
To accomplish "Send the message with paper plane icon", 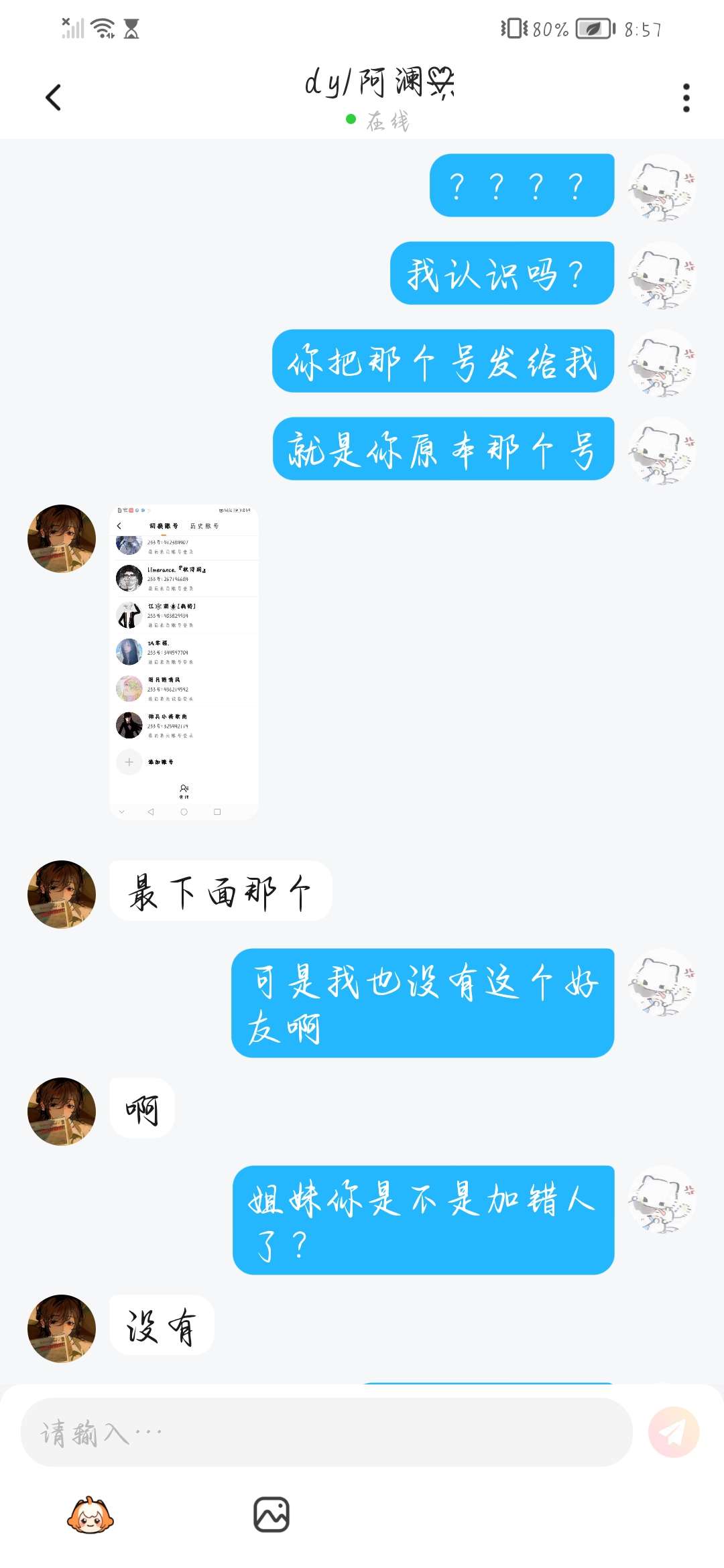I will pyautogui.click(x=673, y=1432).
